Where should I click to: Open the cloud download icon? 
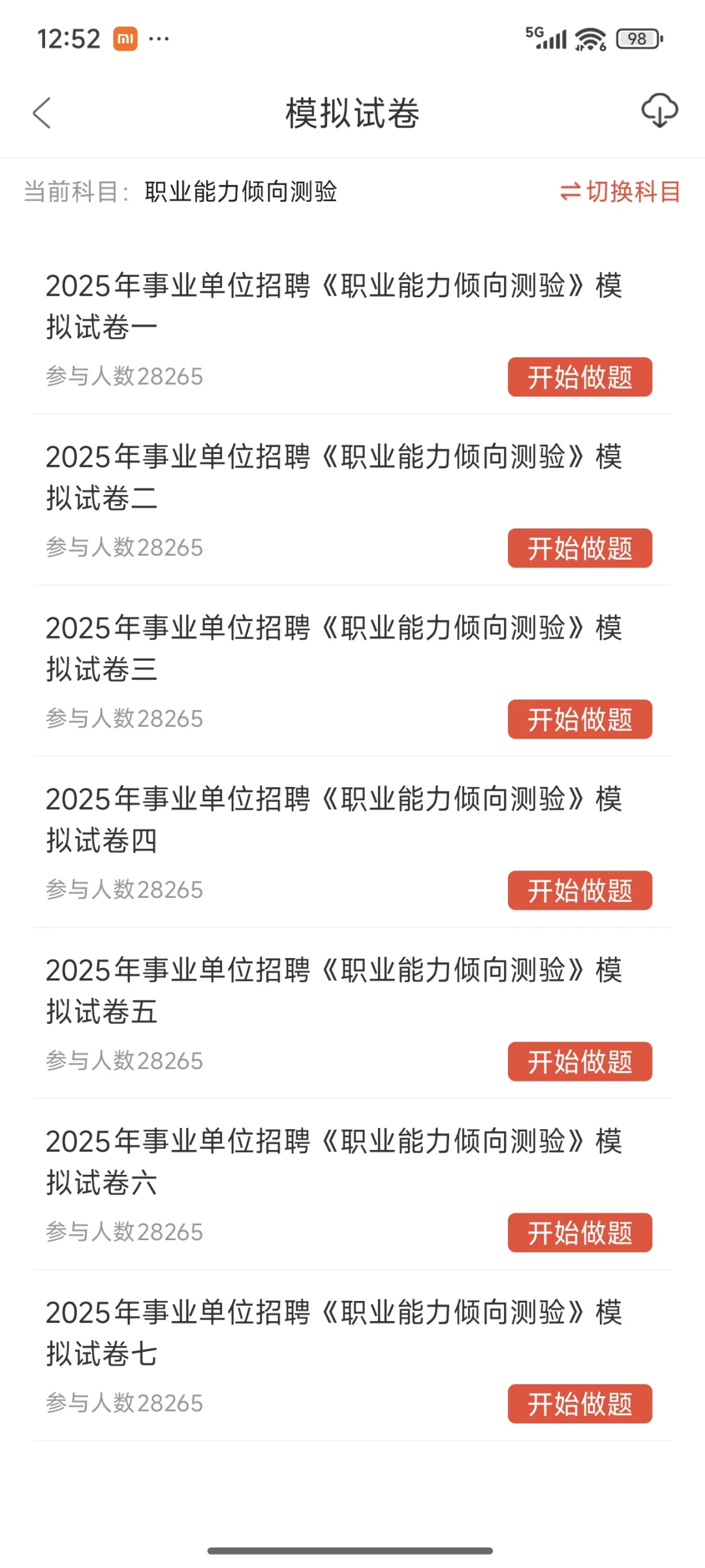click(x=659, y=111)
